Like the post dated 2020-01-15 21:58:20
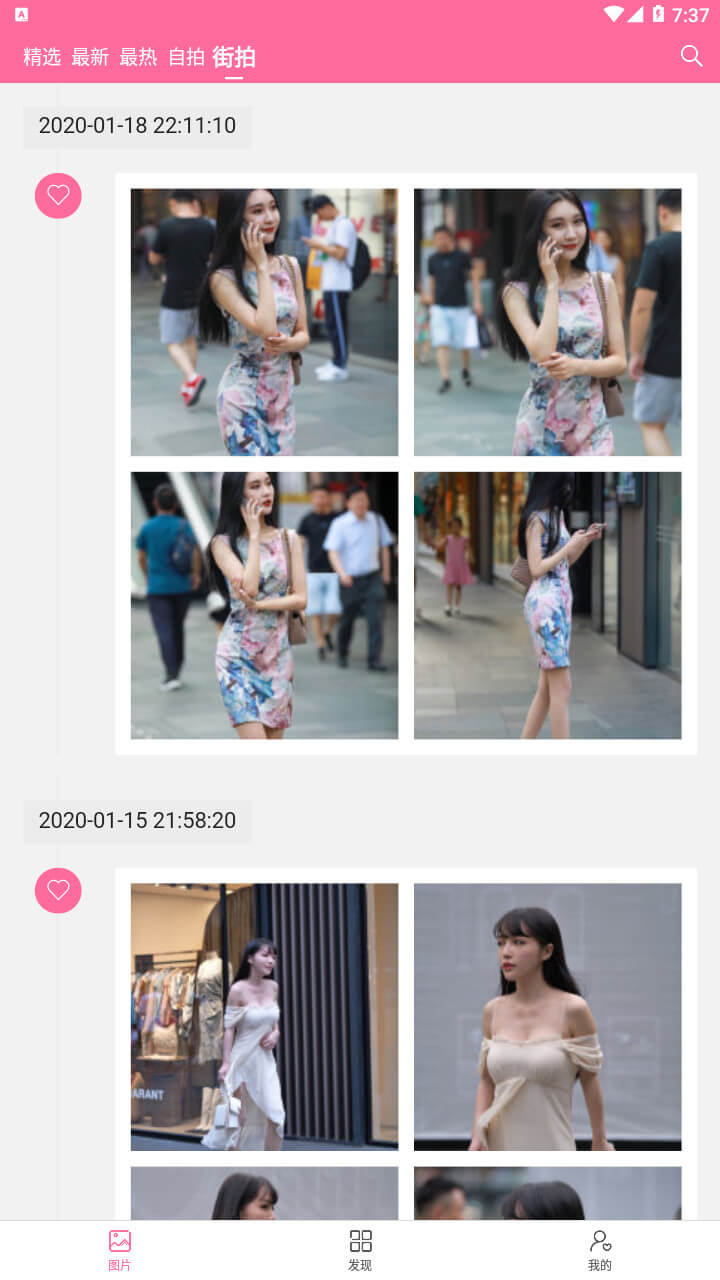 [58, 890]
